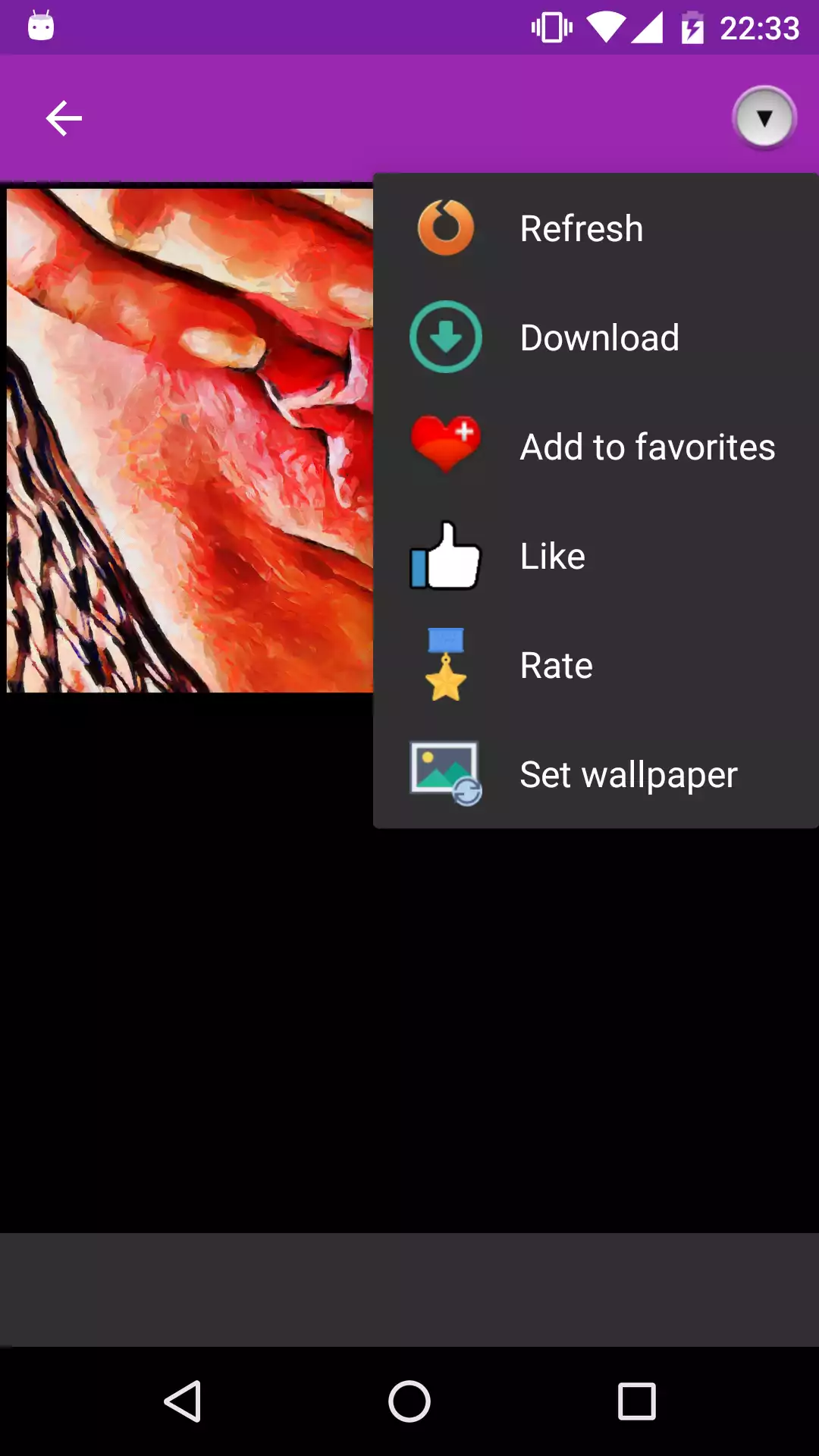This screenshot has width=819, height=1456.
Task: Set this image as wallpaper
Action: (x=628, y=774)
